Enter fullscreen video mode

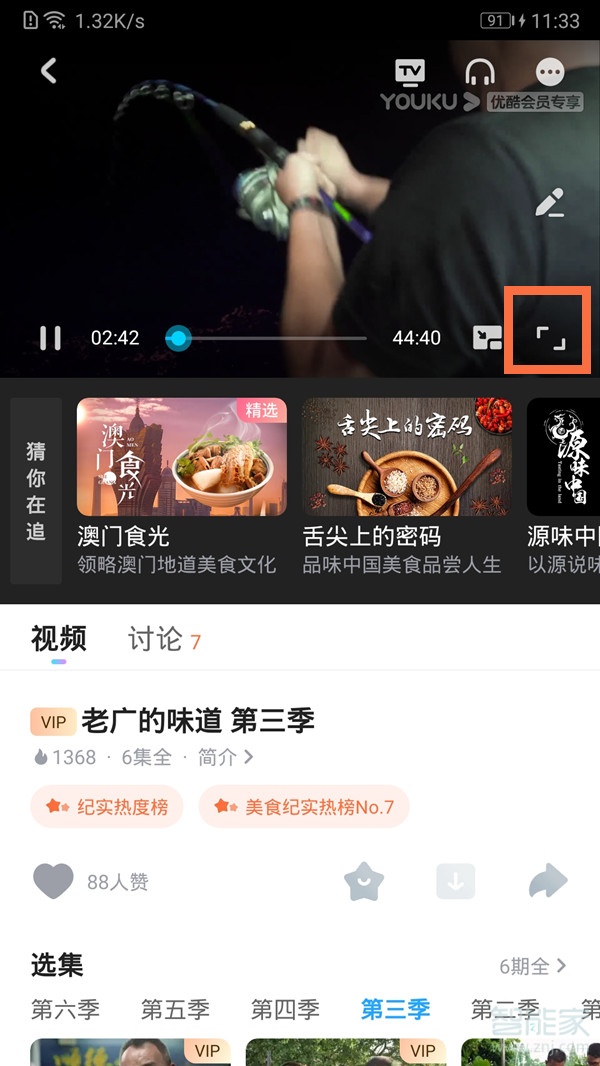(550, 338)
